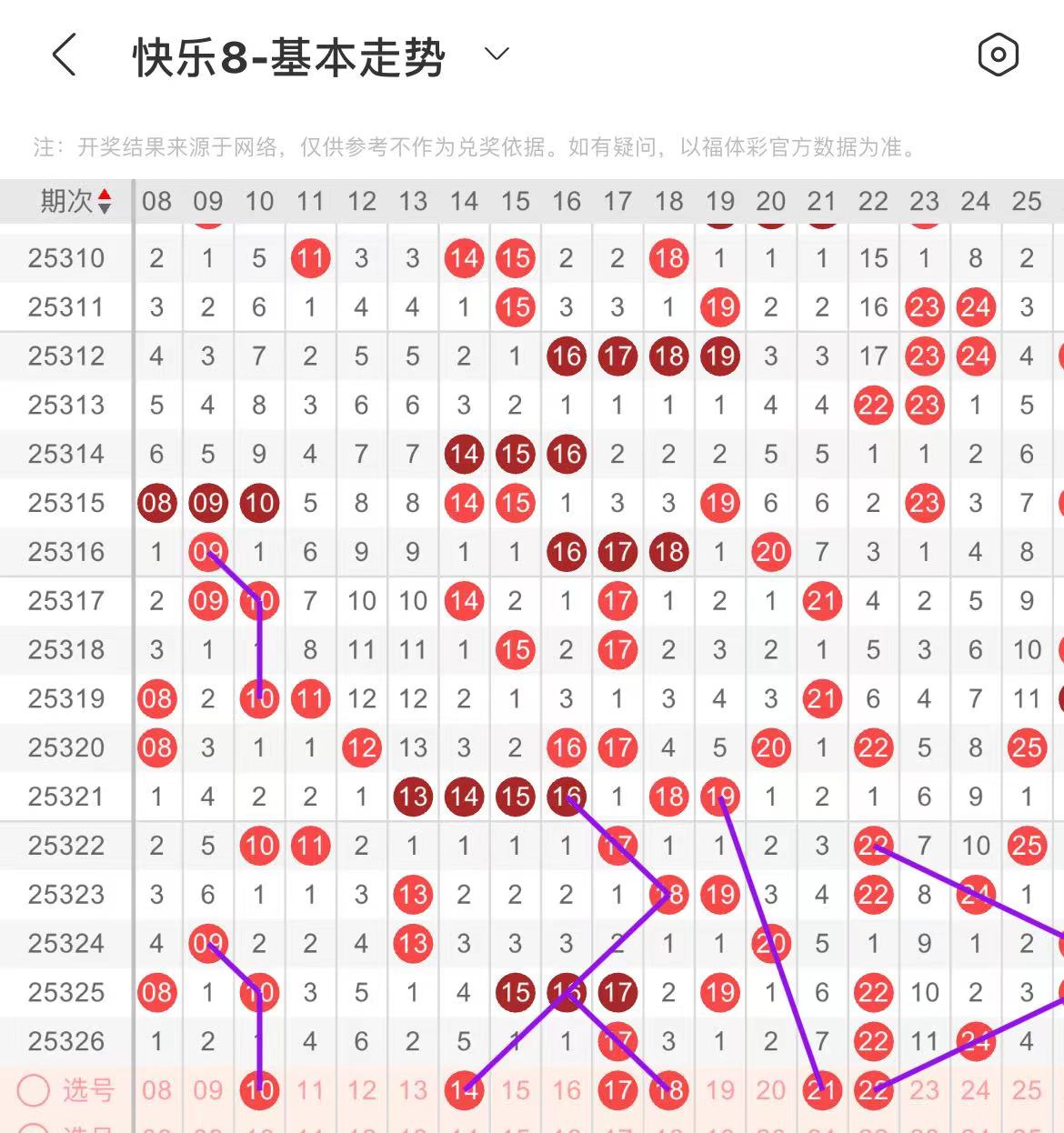1064x1133 pixels.
Task: Pick number 13 in the 选号 row
Action: 413,1089
